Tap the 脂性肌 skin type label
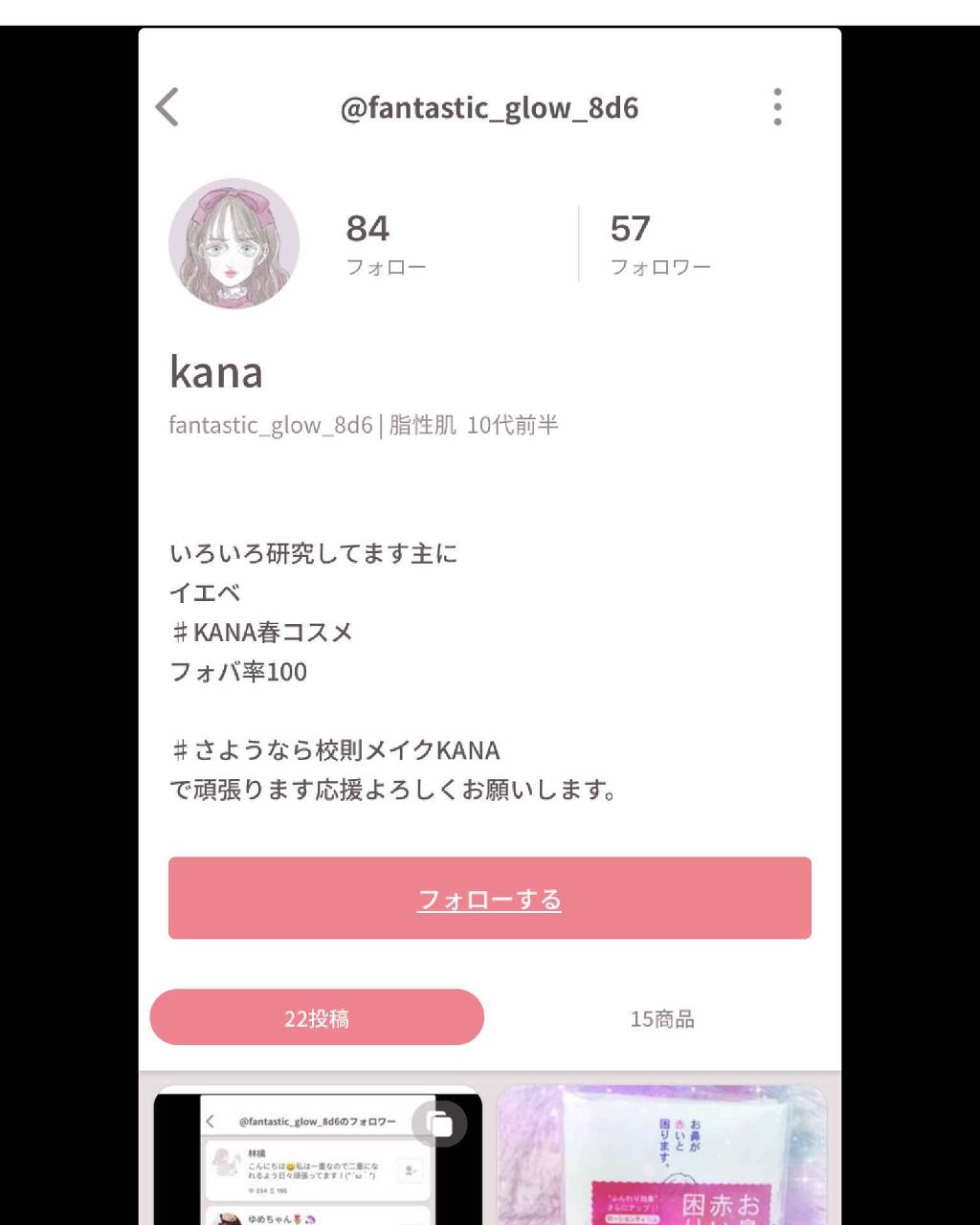This screenshot has width=980, height=1225. pos(421,424)
